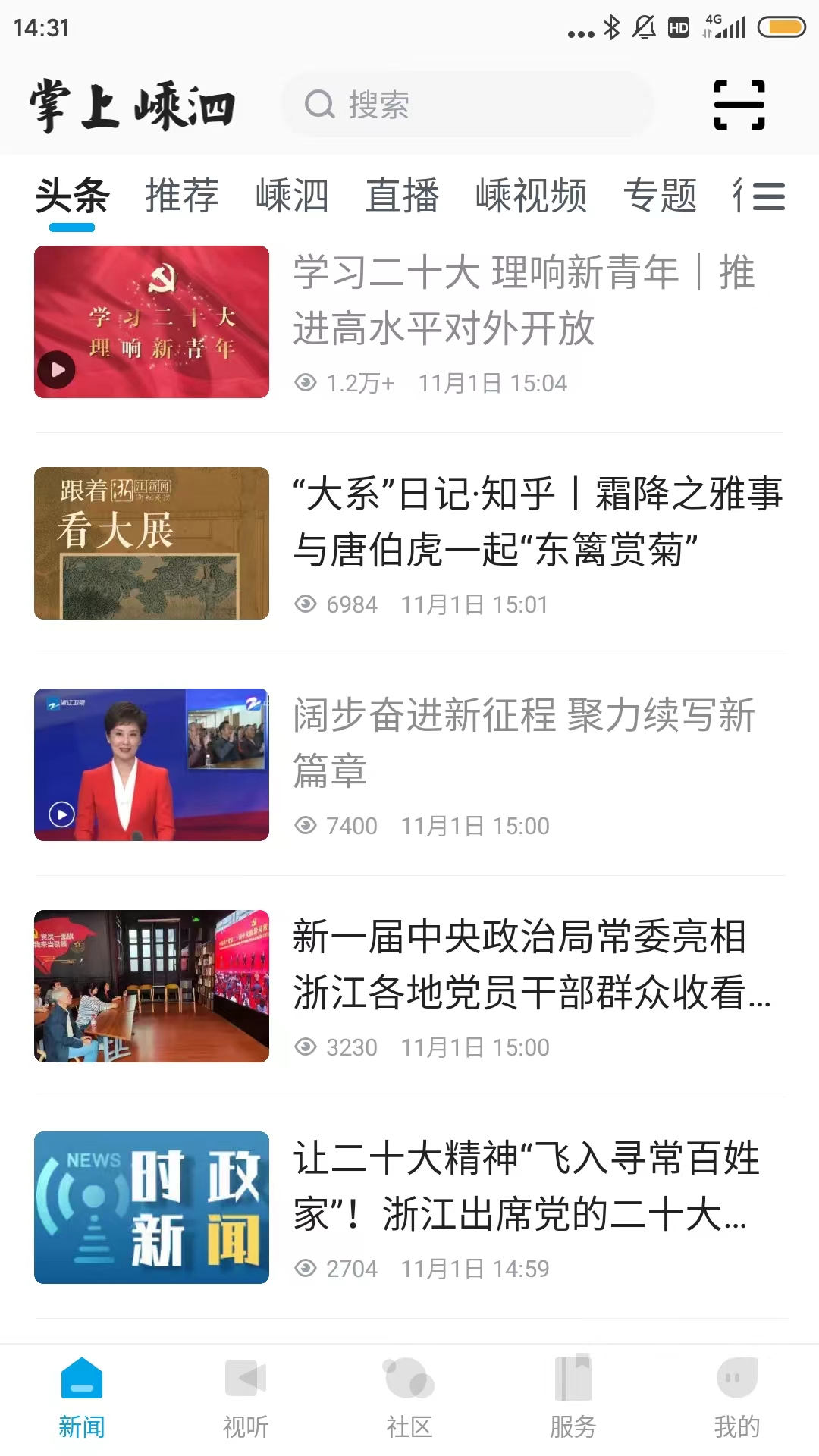Switch to the 嵊泗 tab

[292, 196]
